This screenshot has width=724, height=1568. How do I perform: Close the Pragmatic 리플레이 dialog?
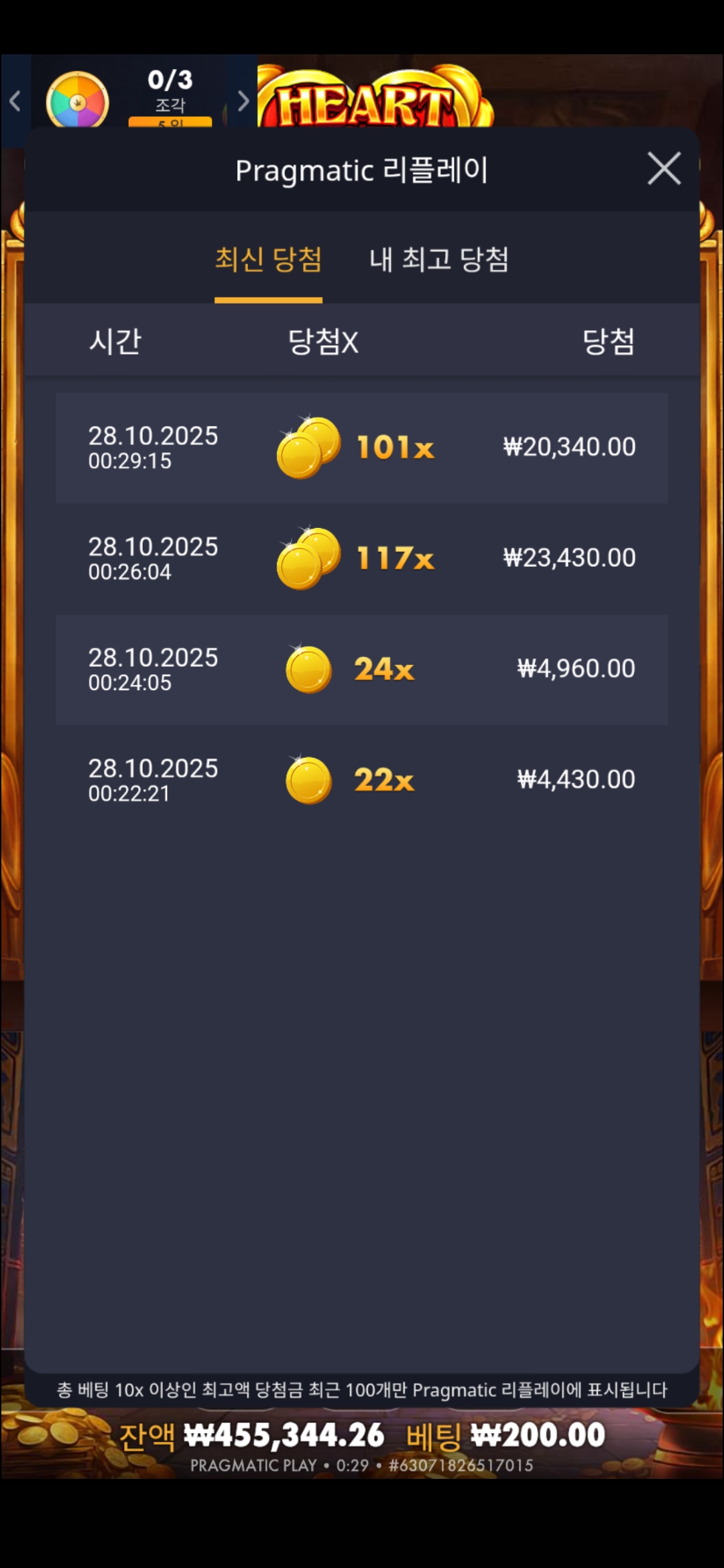pos(664,168)
